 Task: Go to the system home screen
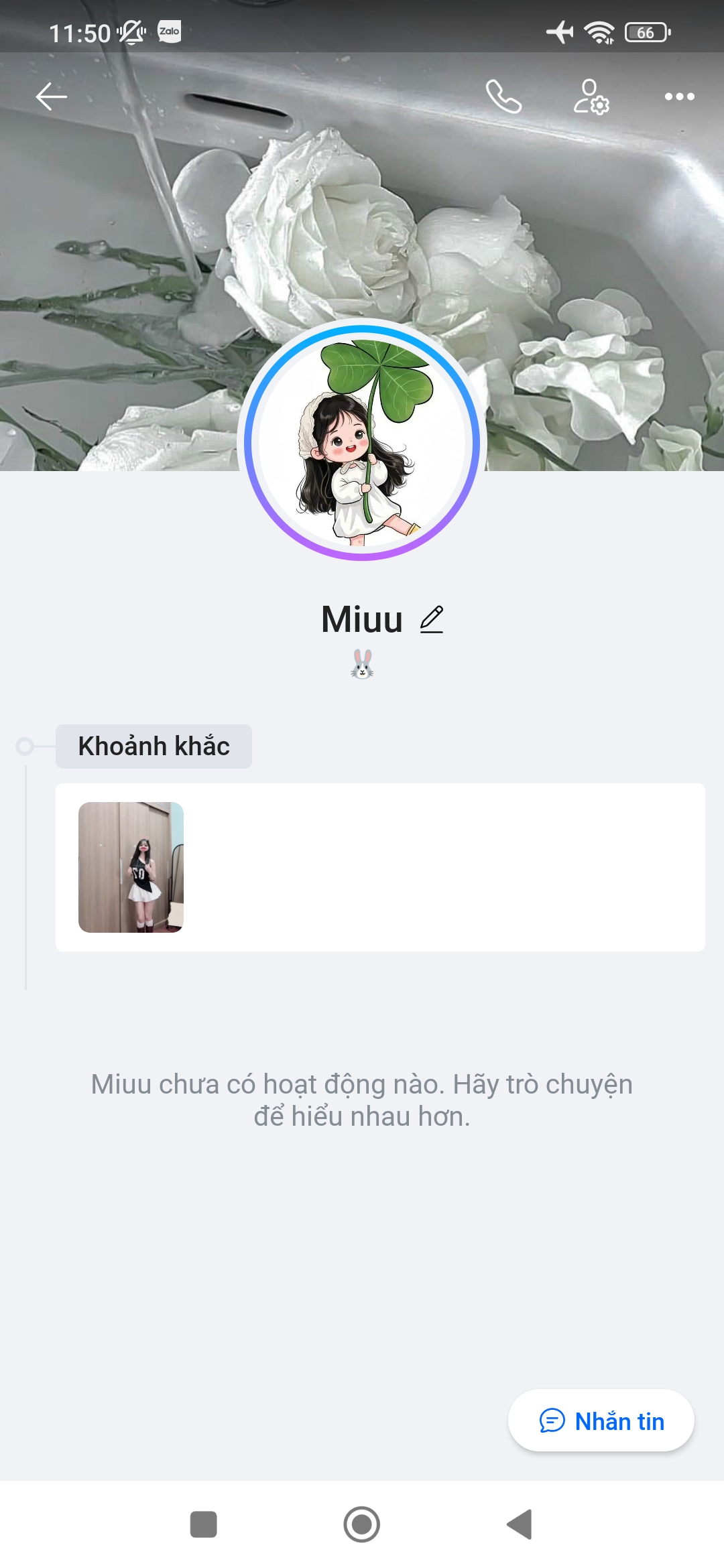(x=362, y=1524)
